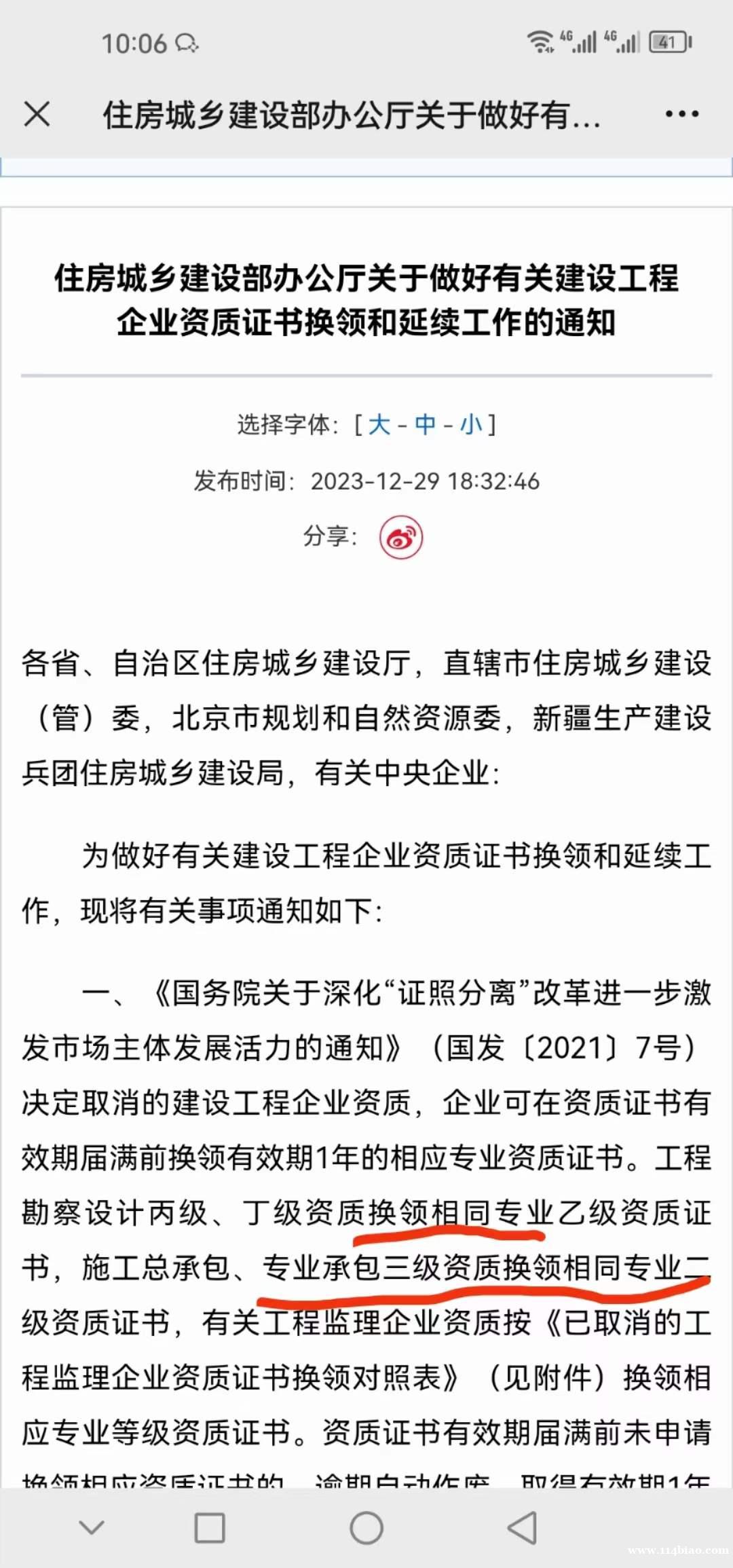This screenshot has width=733, height=1568.
Task: Share article to Weibo
Action: click(400, 538)
